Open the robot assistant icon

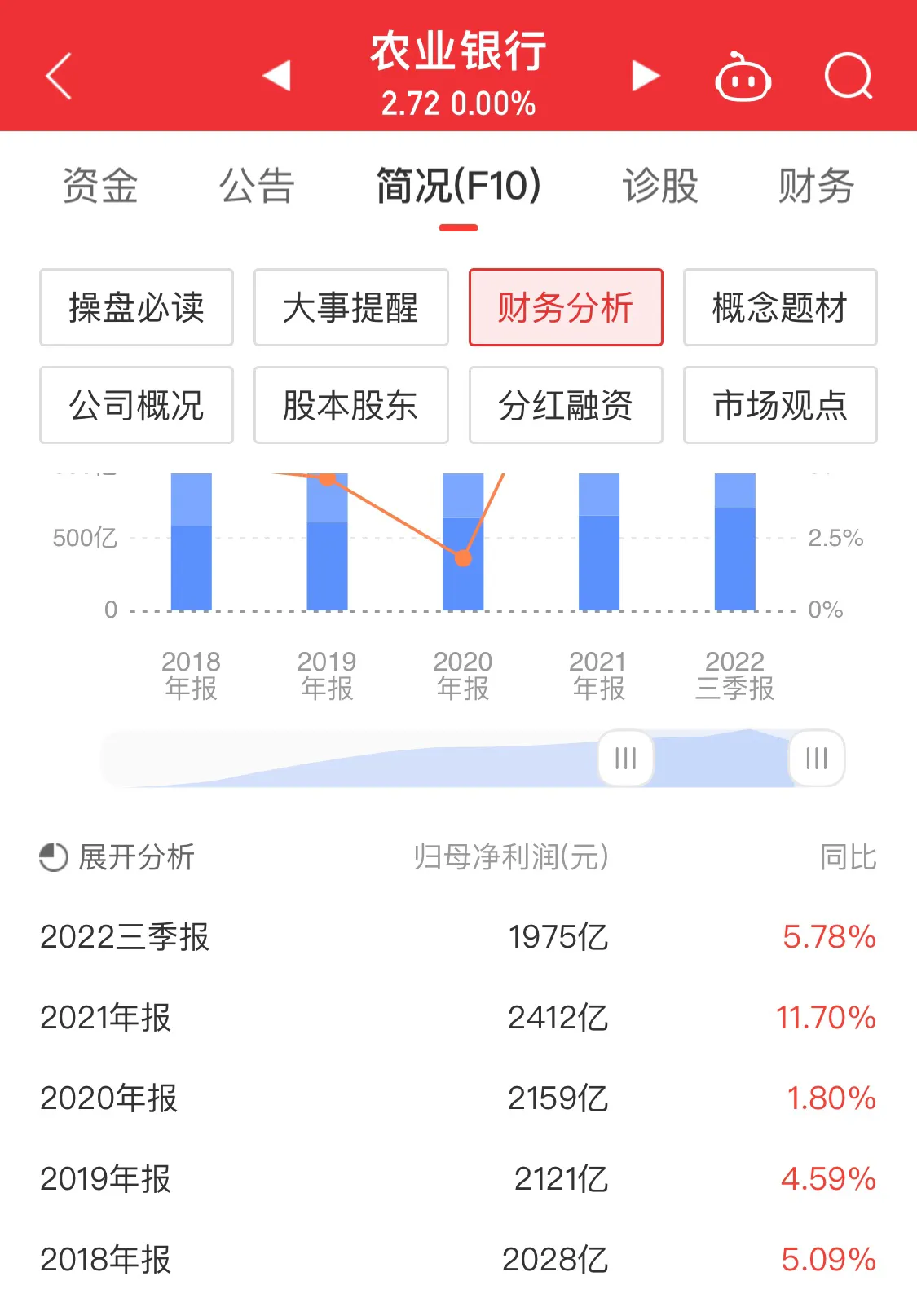pos(743,77)
